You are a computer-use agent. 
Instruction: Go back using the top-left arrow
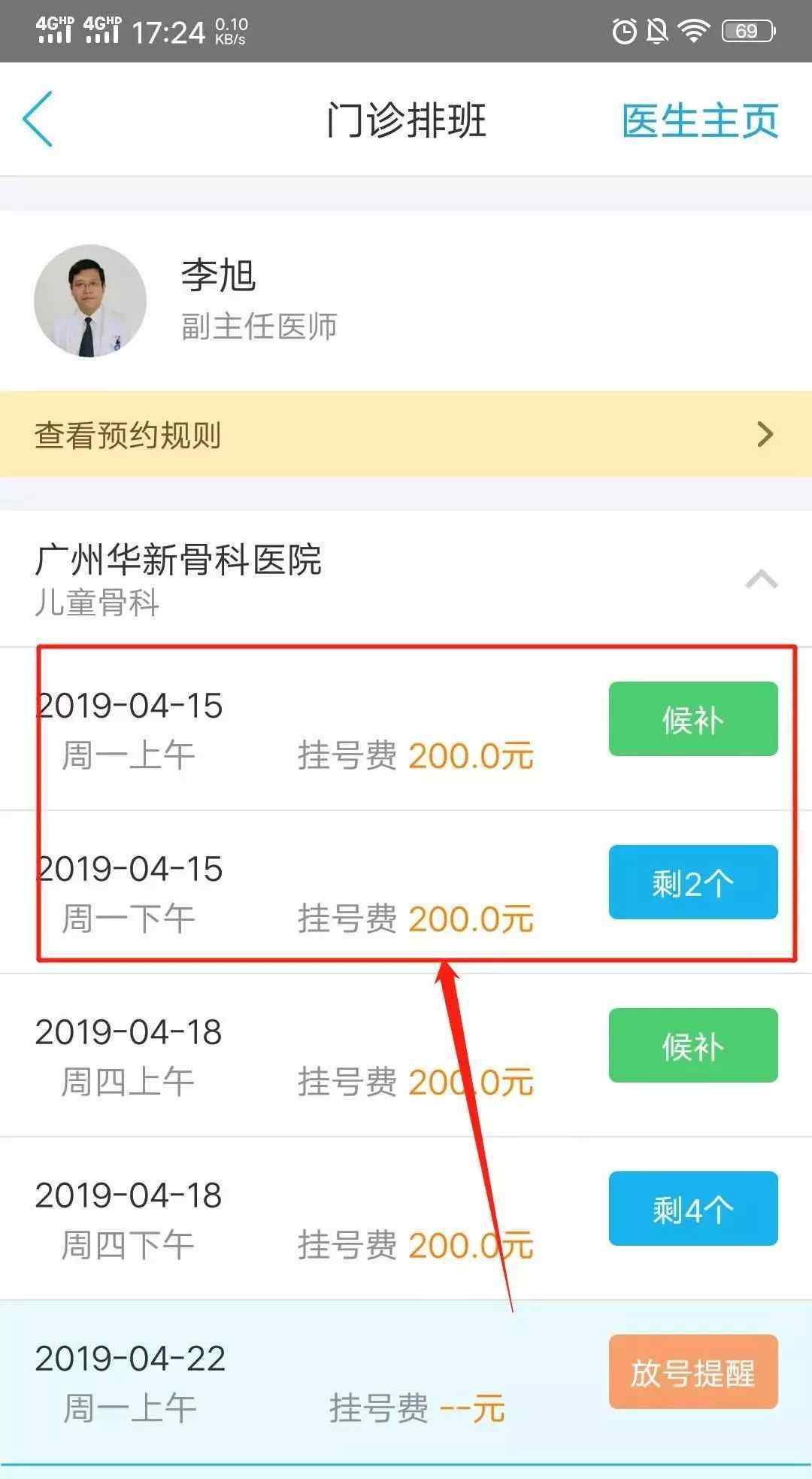[x=38, y=119]
